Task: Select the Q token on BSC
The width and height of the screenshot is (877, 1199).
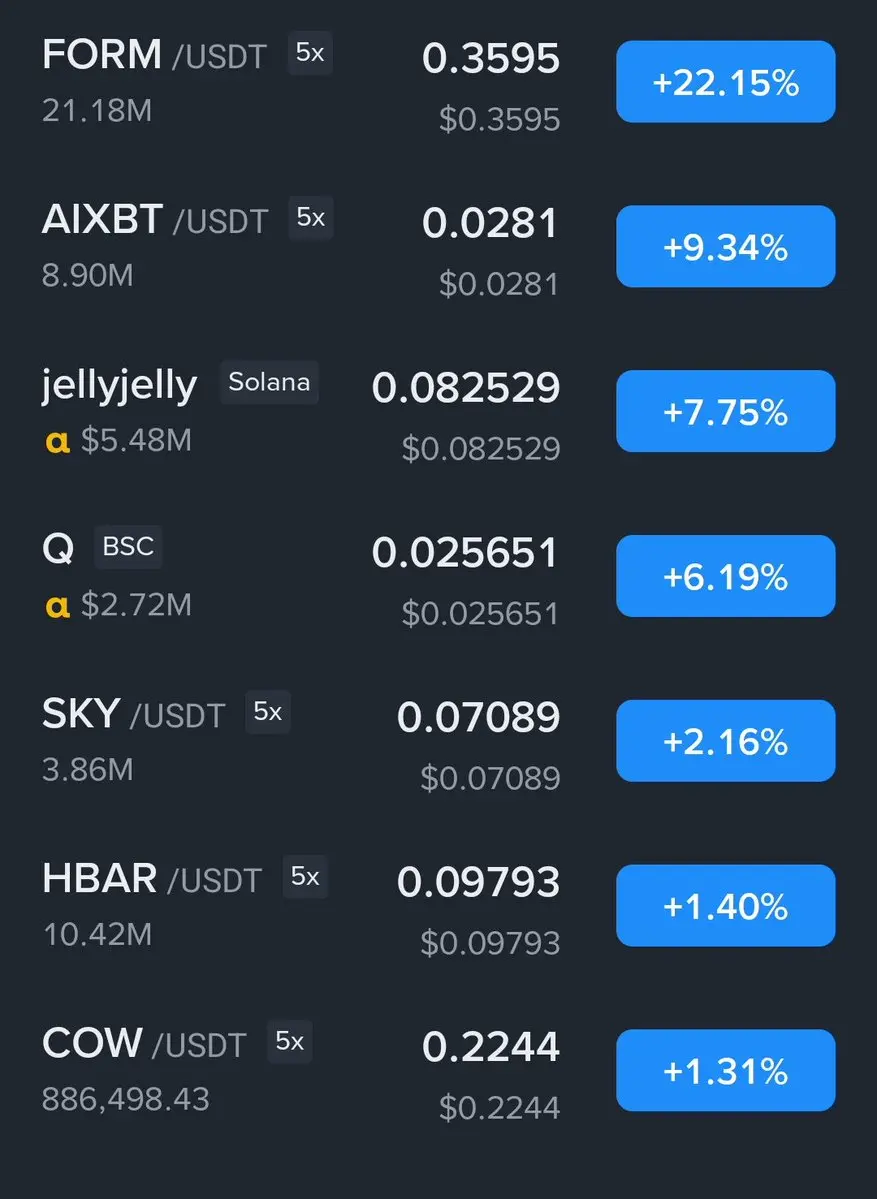Action: pyautogui.click(x=60, y=549)
